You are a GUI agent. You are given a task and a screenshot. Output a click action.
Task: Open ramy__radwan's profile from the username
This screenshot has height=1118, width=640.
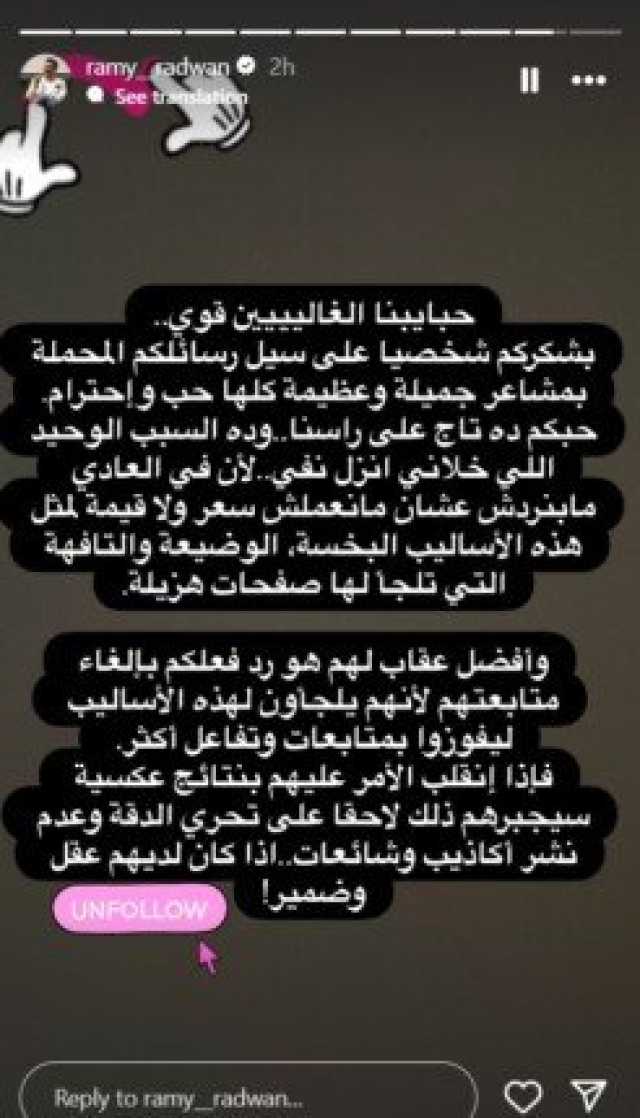point(158,67)
